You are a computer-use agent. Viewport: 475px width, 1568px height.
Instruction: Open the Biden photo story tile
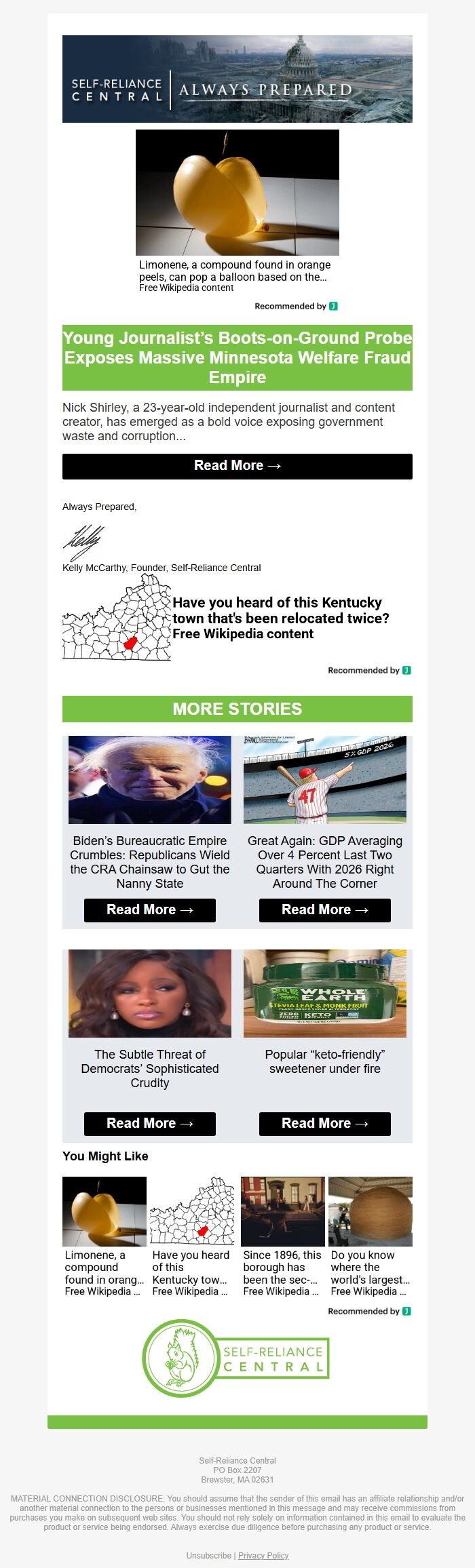point(150,780)
